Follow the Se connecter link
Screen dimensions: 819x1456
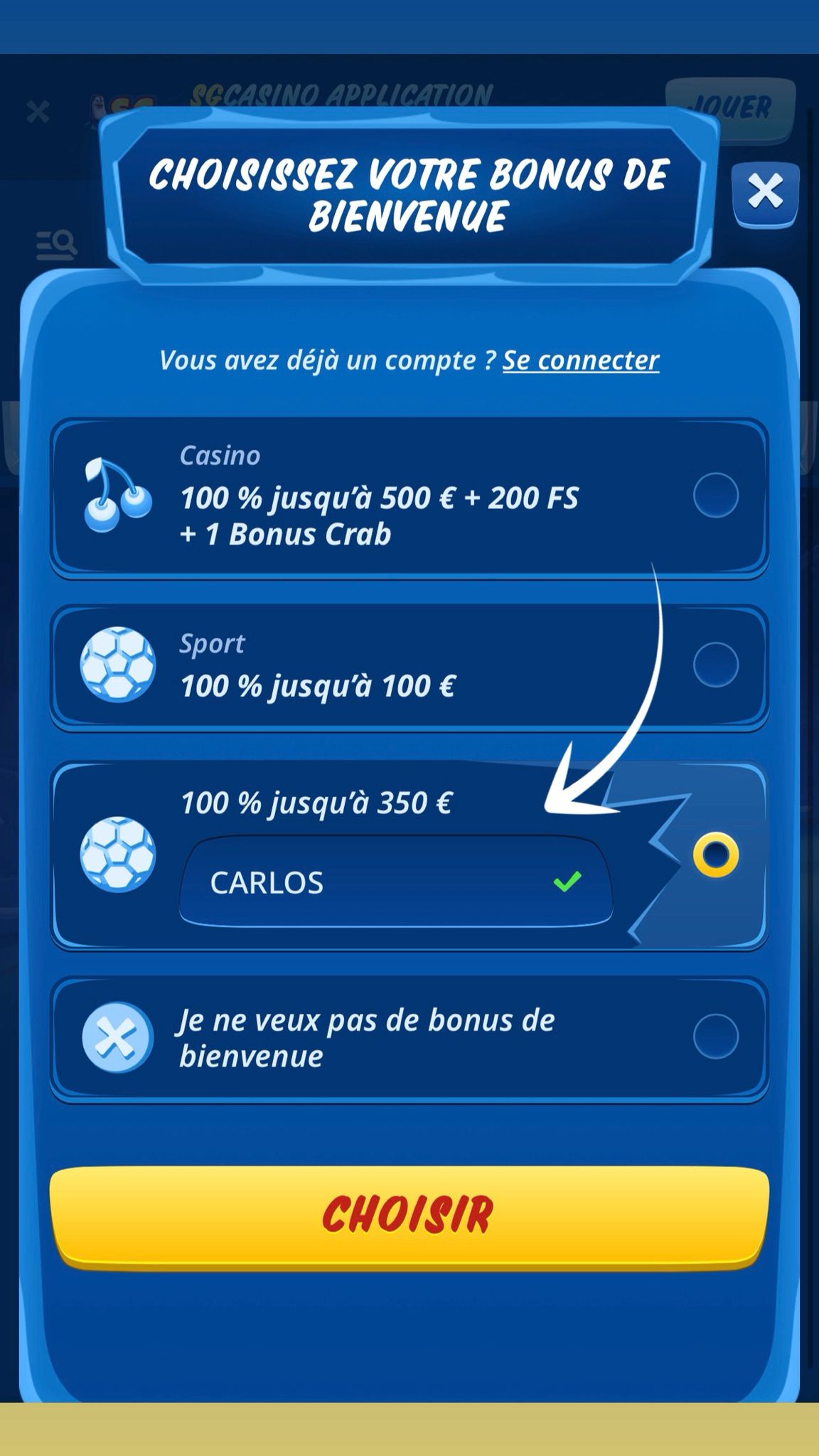(581, 360)
